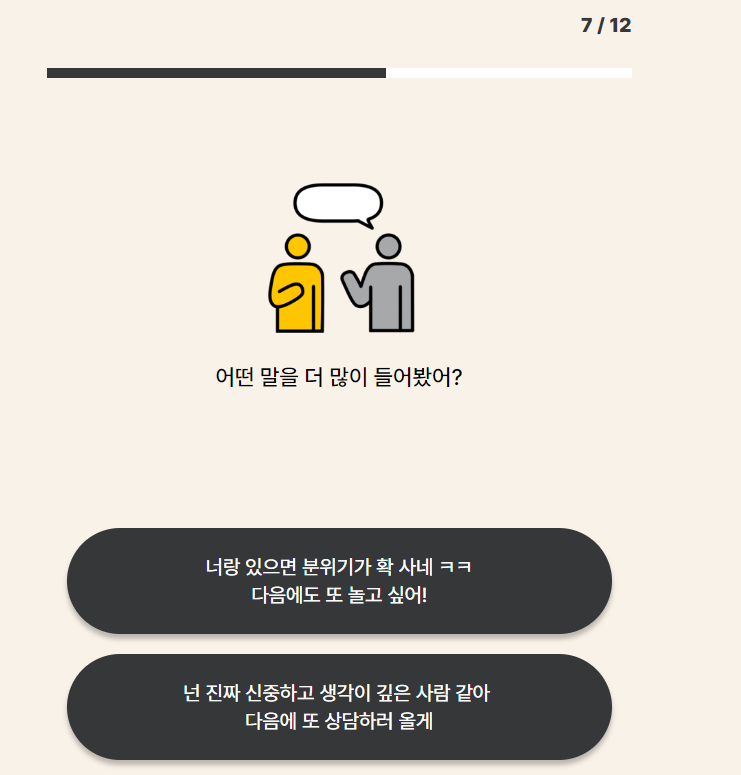The image size is (741, 775).
Task: Click the progress bar at the top
Action: click(x=339, y=72)
